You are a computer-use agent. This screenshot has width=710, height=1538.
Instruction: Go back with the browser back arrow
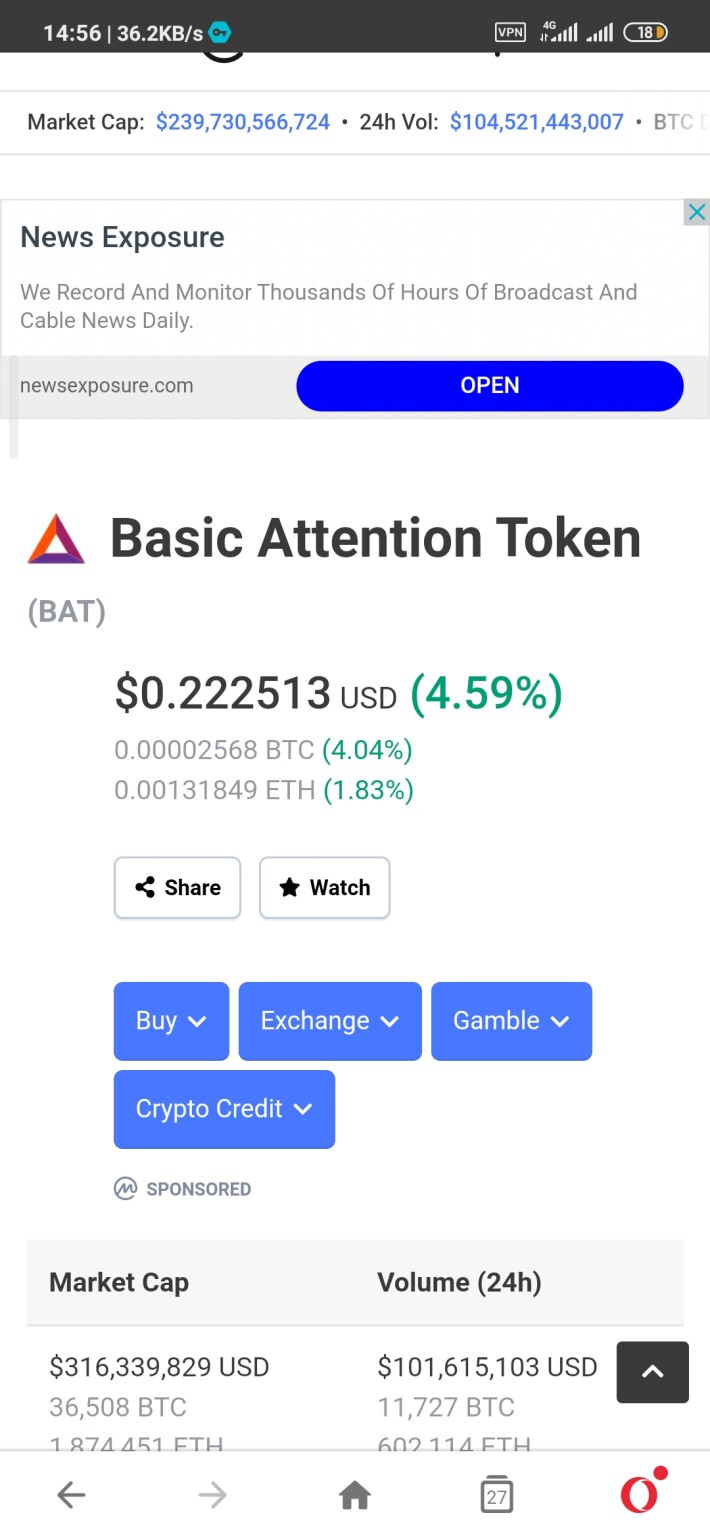pos(71,1495)
